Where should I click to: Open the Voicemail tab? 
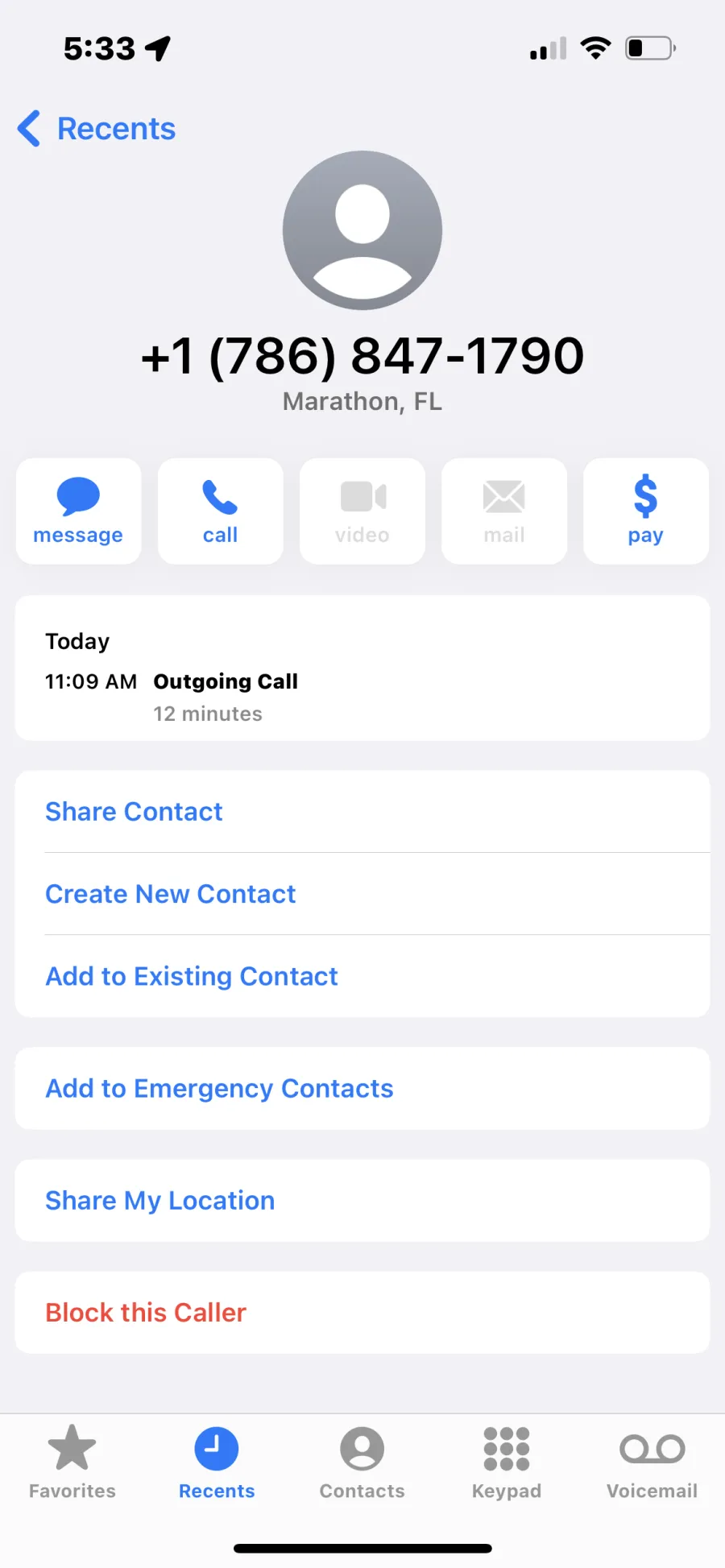click(652, 1462)
